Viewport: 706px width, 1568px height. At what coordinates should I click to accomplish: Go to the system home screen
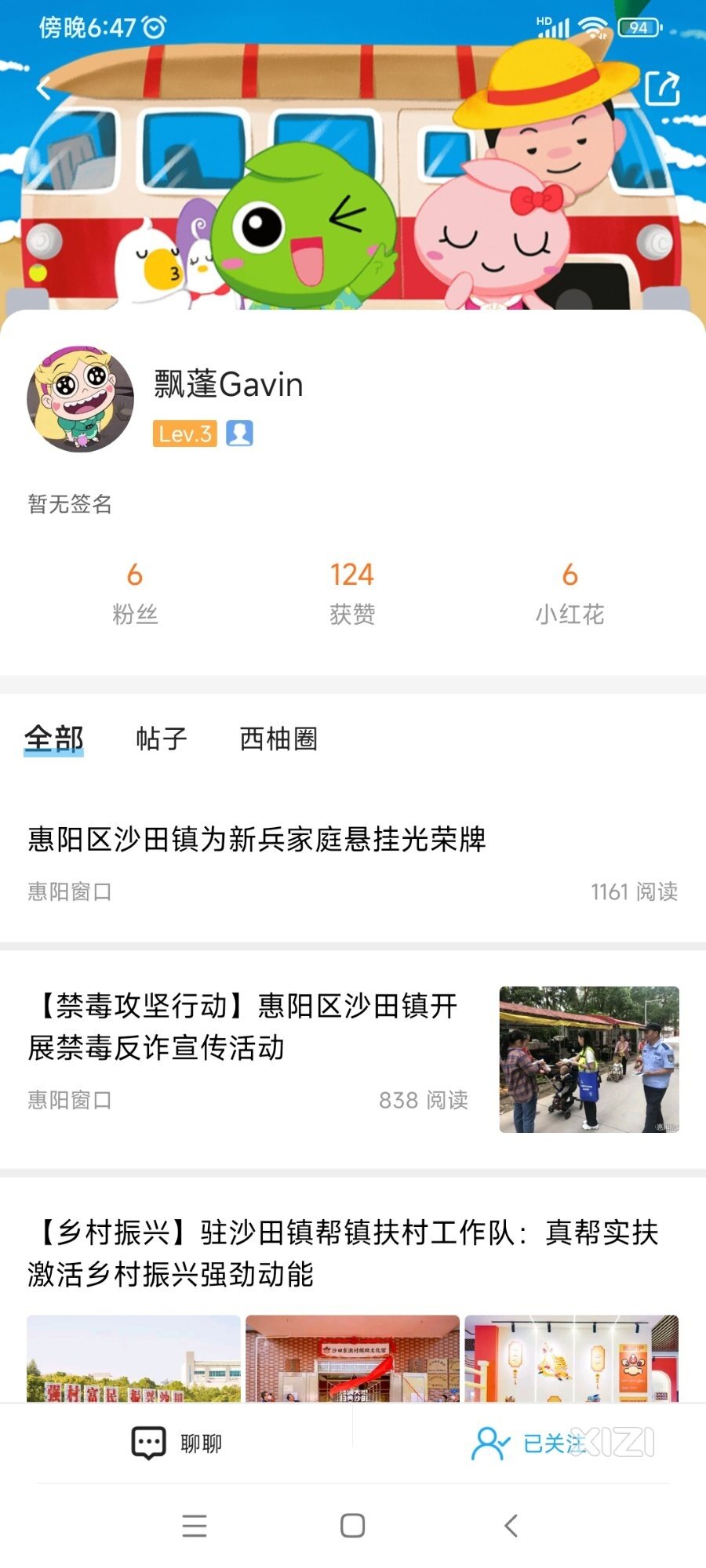(x=352, y=1526)
